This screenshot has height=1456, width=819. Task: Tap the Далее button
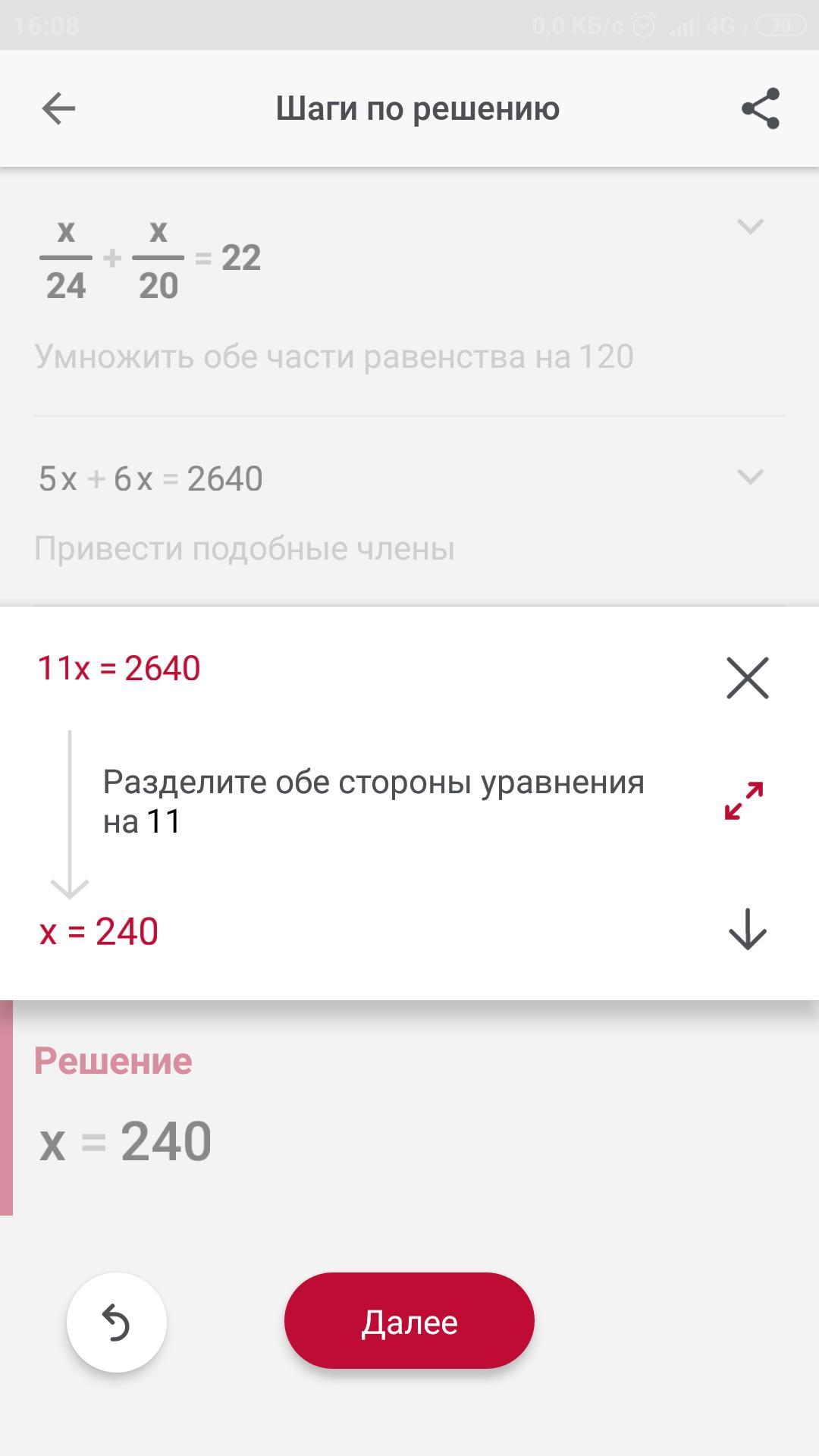pyautogui.click(x=409, y=1322)
